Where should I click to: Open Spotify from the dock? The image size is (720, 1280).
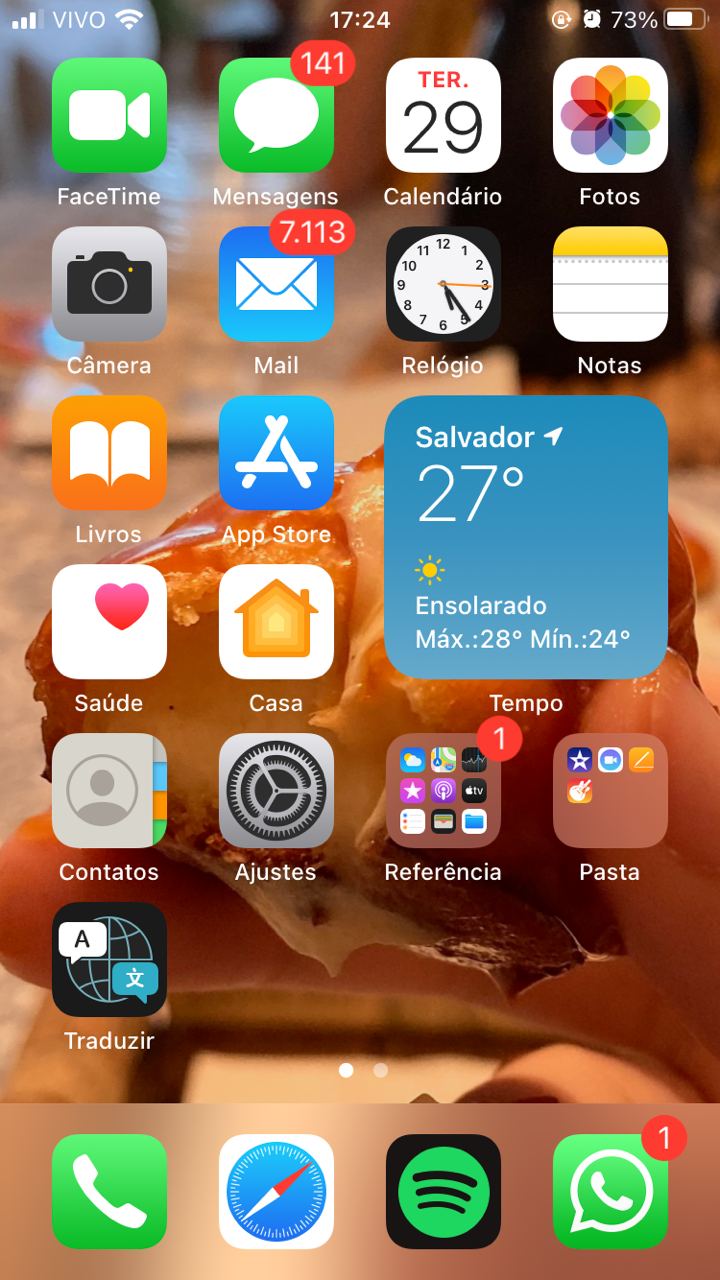(x=443, y=1191)
